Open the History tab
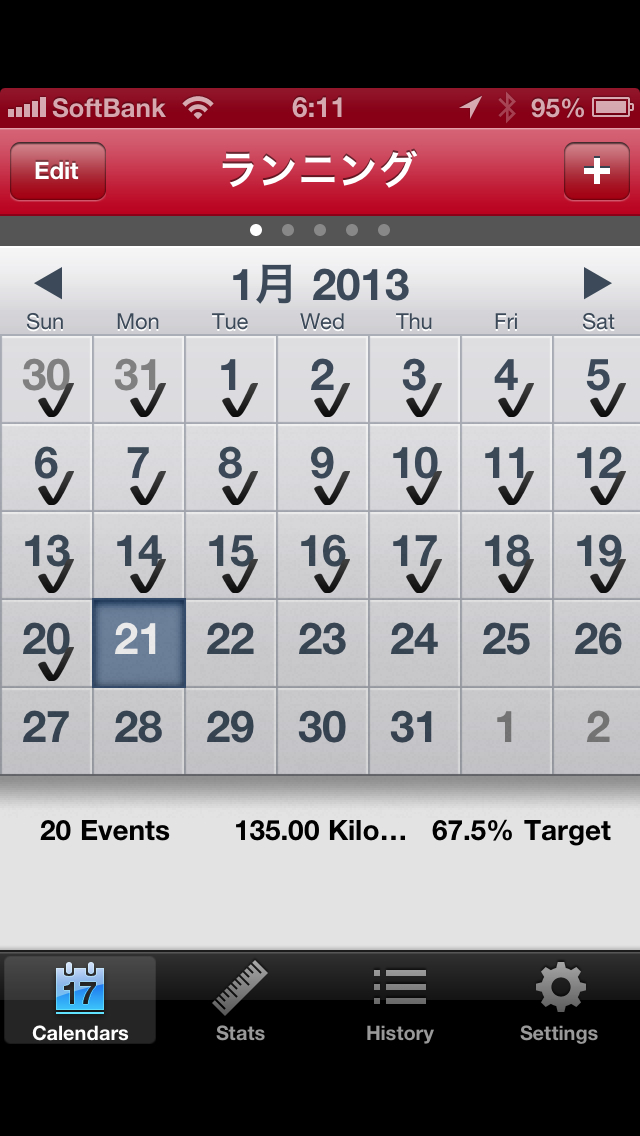 [x=400, y=1000]
